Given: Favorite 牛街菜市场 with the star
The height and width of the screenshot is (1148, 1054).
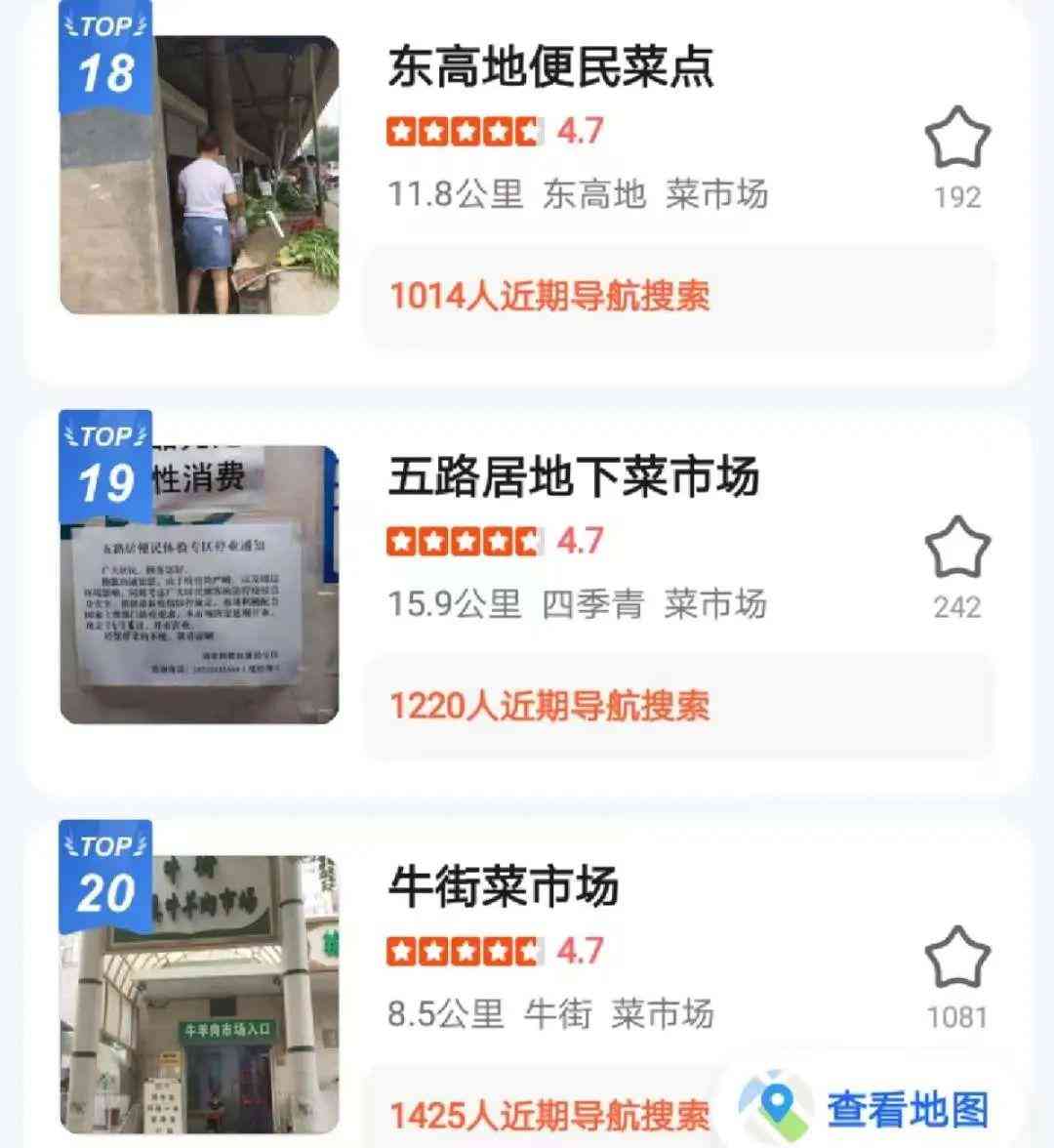Looking at the screenshot, I should click(x=956, y=959).
